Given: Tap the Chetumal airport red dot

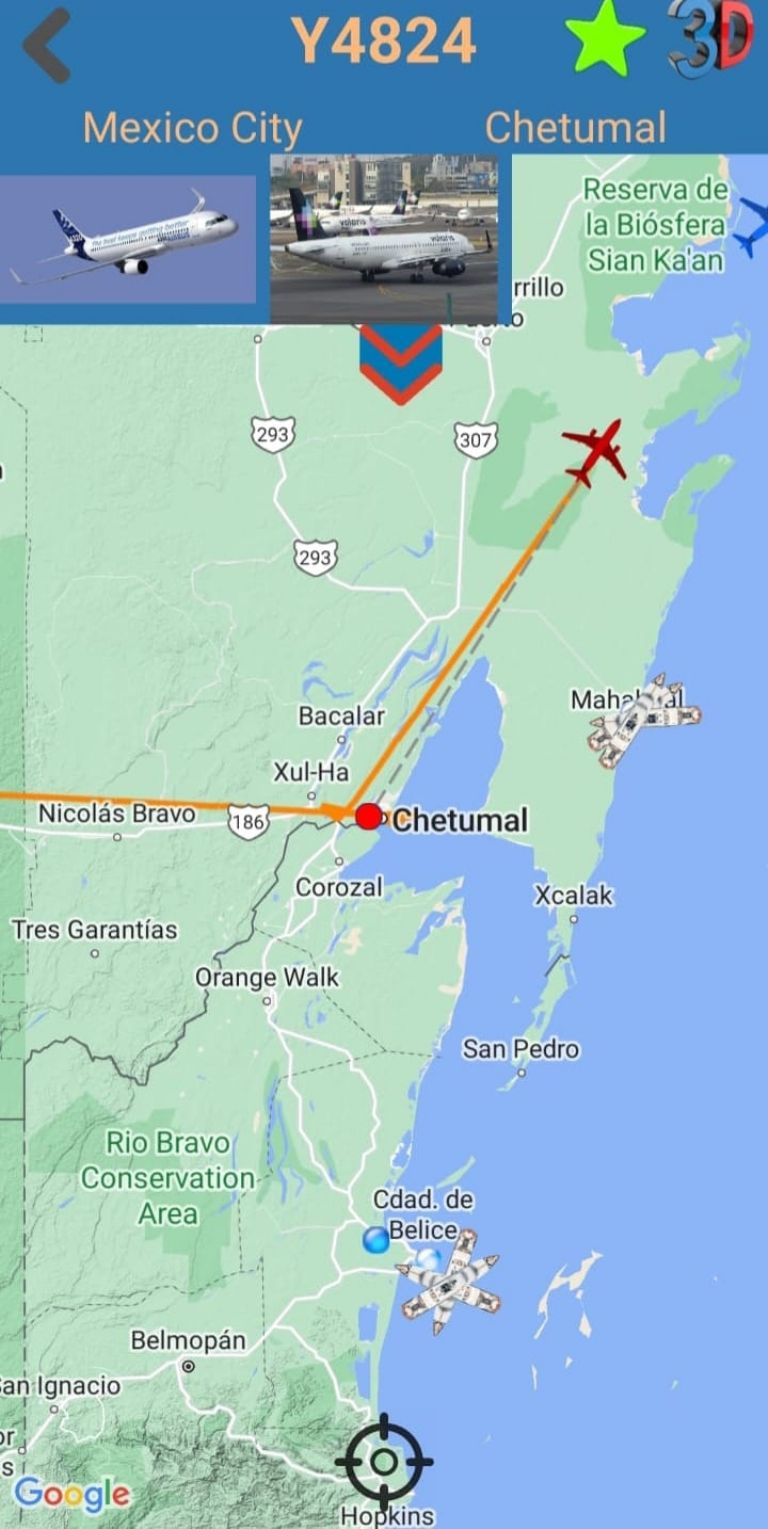Looking at the screenshot, I should (369, 816).
